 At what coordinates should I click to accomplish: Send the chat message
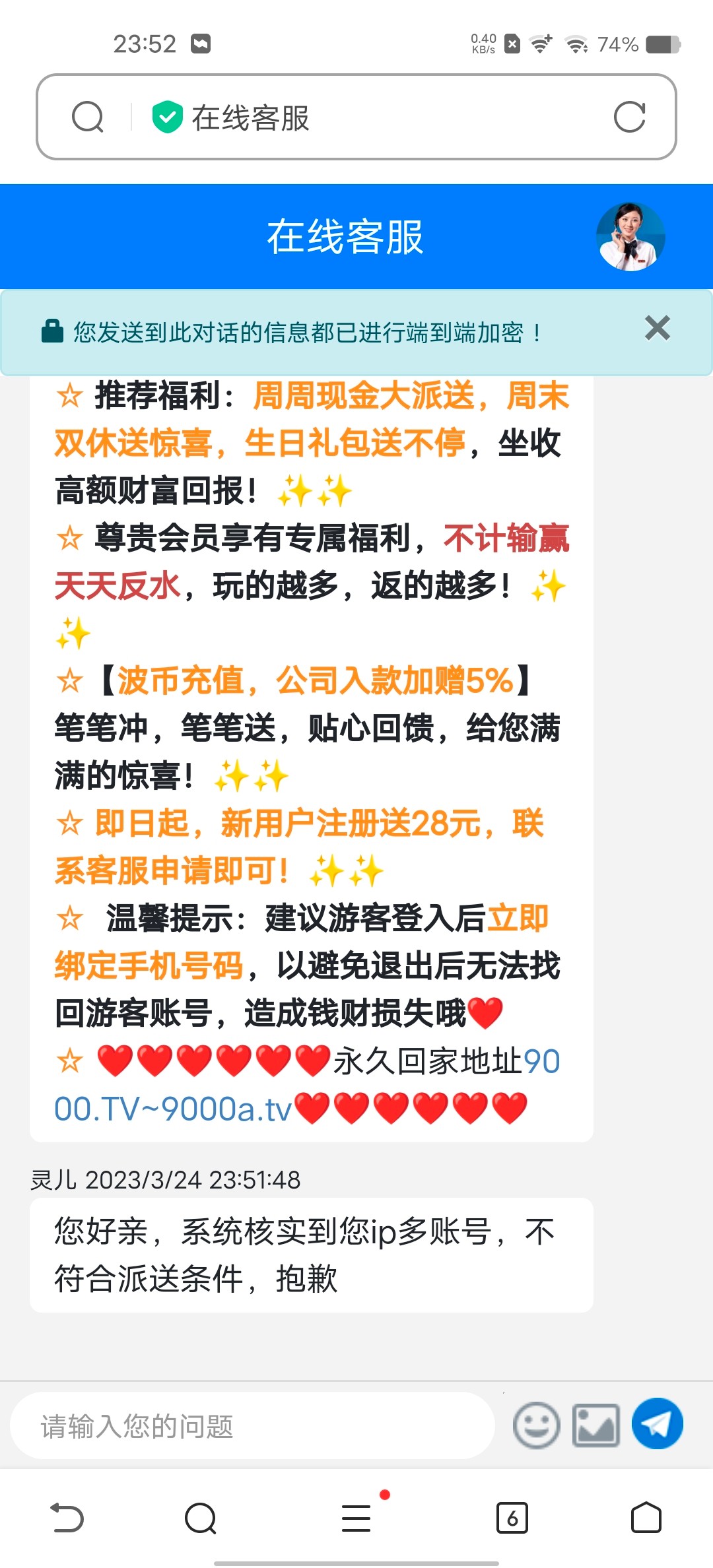[657, 1424]
